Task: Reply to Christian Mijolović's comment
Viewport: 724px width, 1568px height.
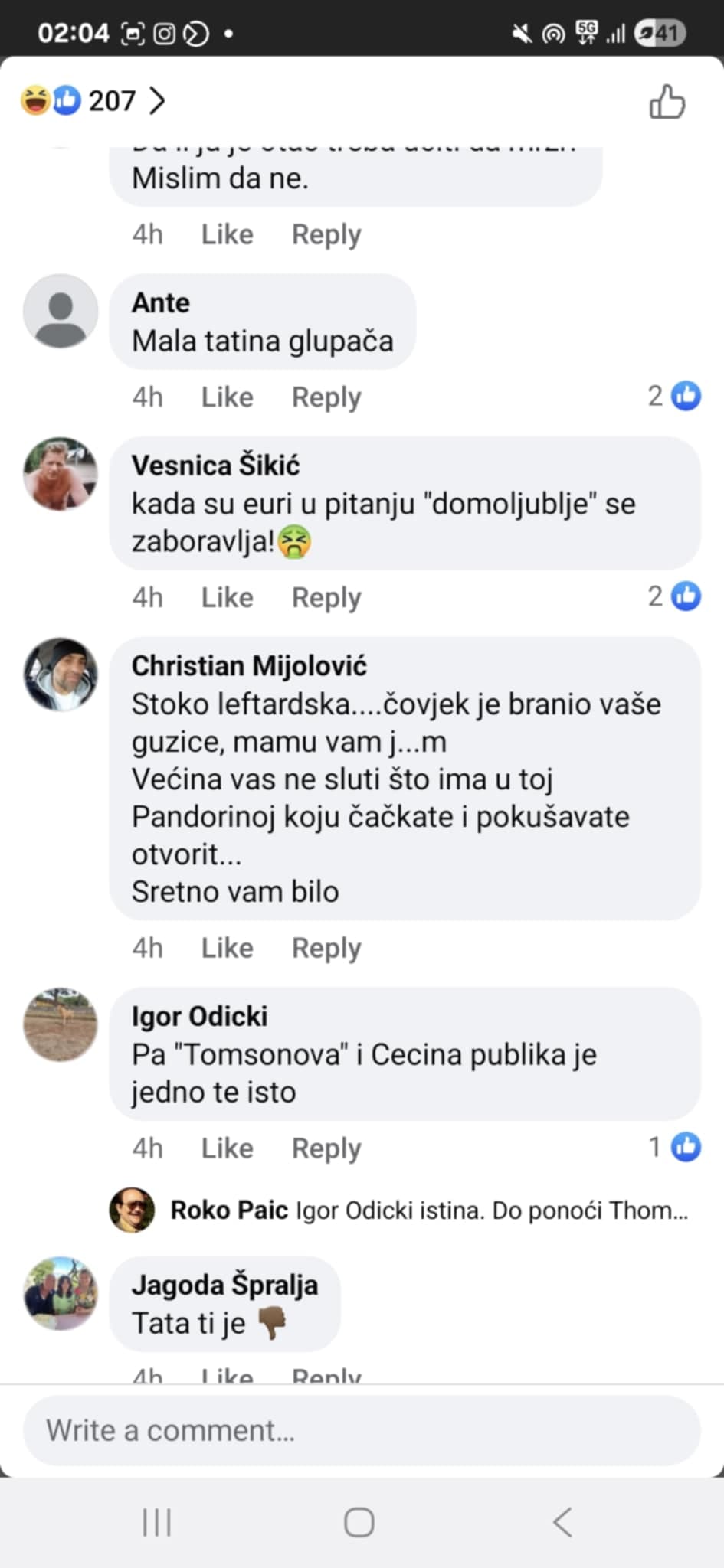Action: [x=326, y=948]
